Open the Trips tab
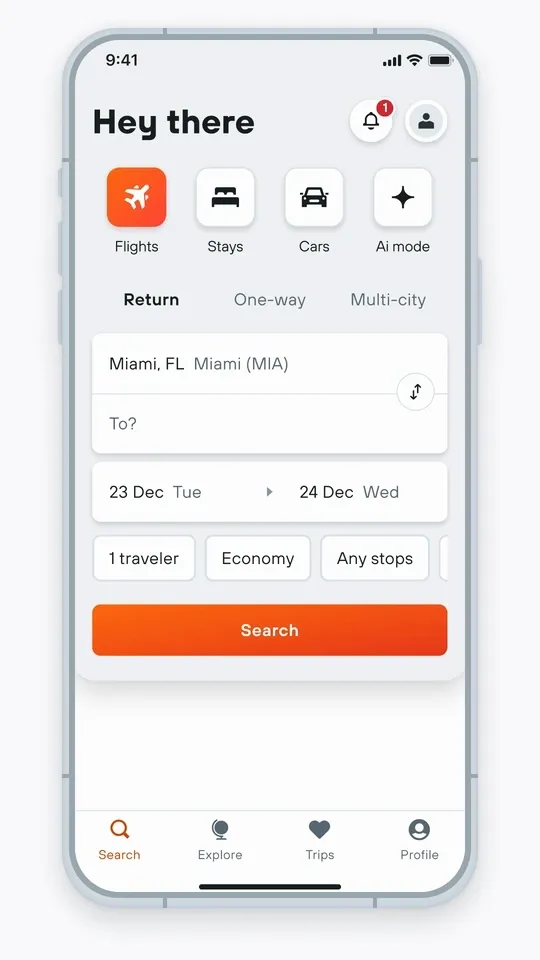This screenshot has width=540, height=960. pos(320,840)
